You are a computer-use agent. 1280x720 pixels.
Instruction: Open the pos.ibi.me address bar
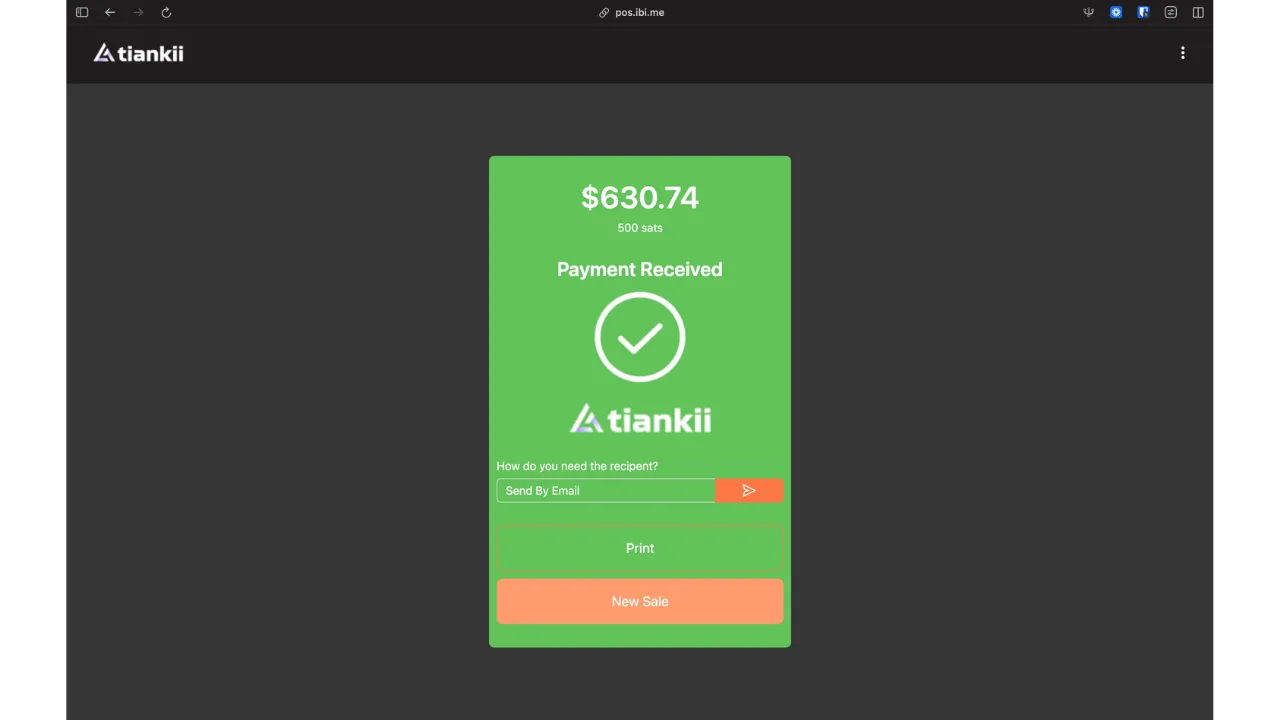tap(638, 12)
